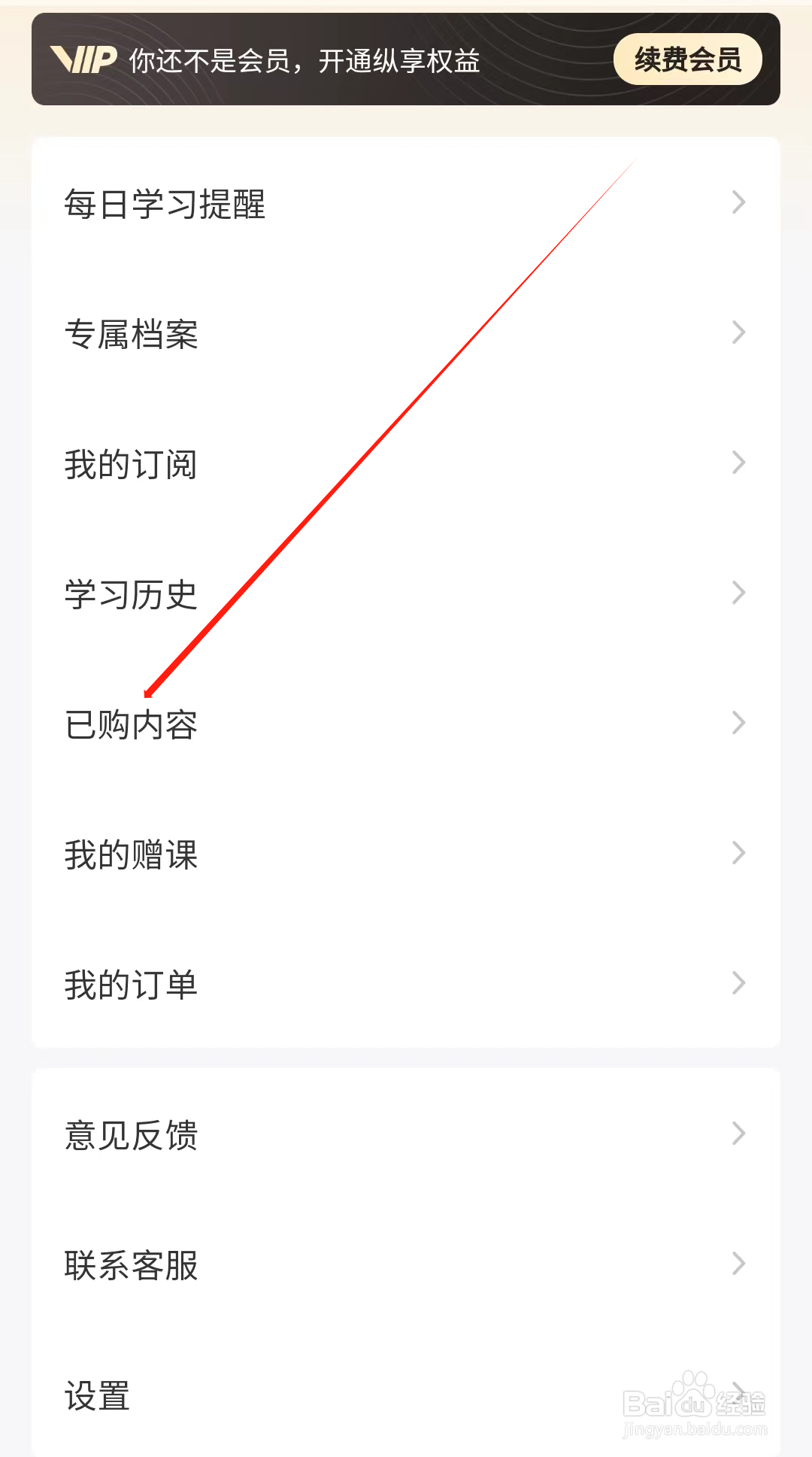Open 意见反馈 to submit feedback
Viewport: 812px width, 1457px height.
pos(131,1134)
